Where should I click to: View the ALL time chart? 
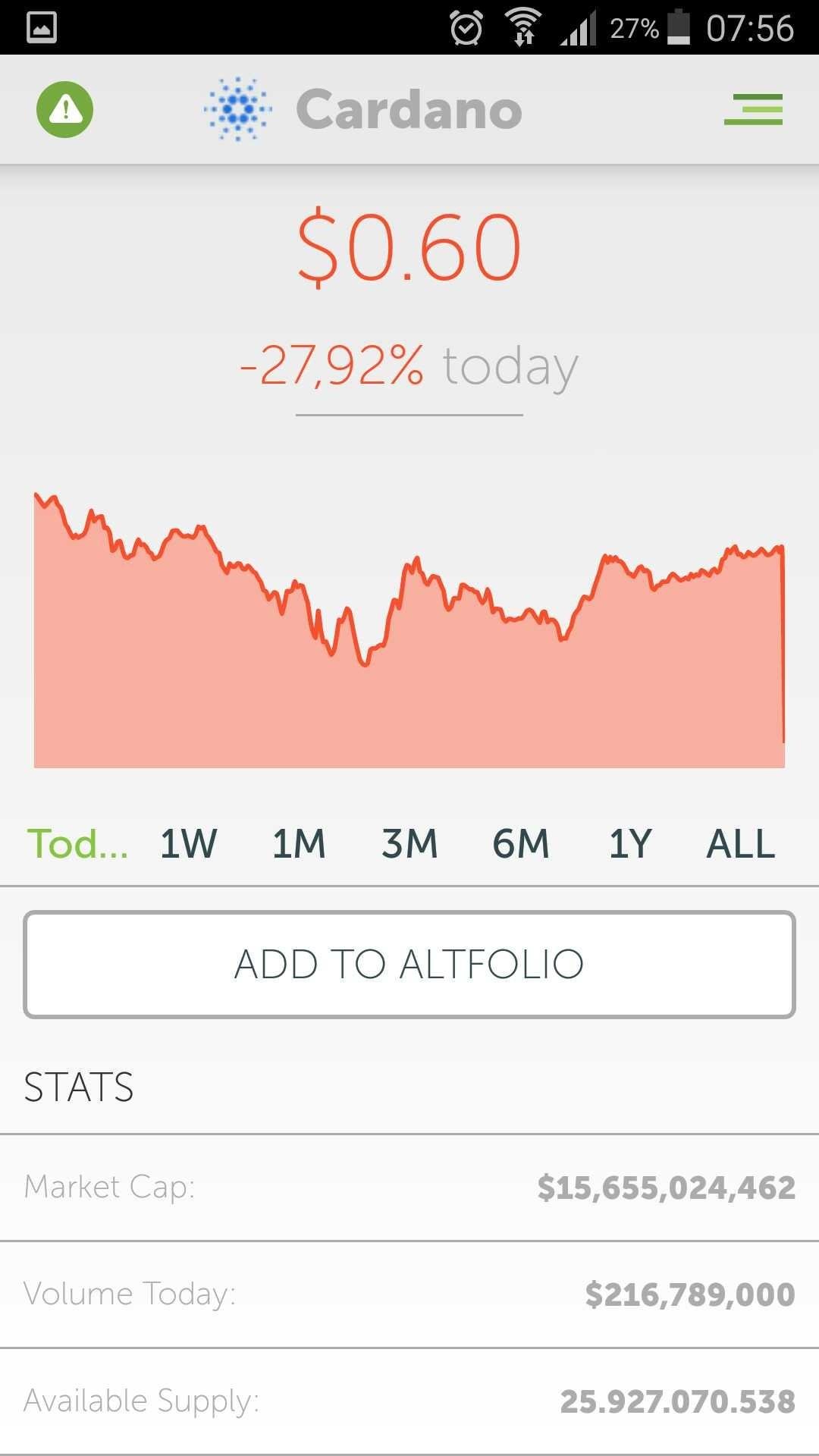(x=741, y=843)
